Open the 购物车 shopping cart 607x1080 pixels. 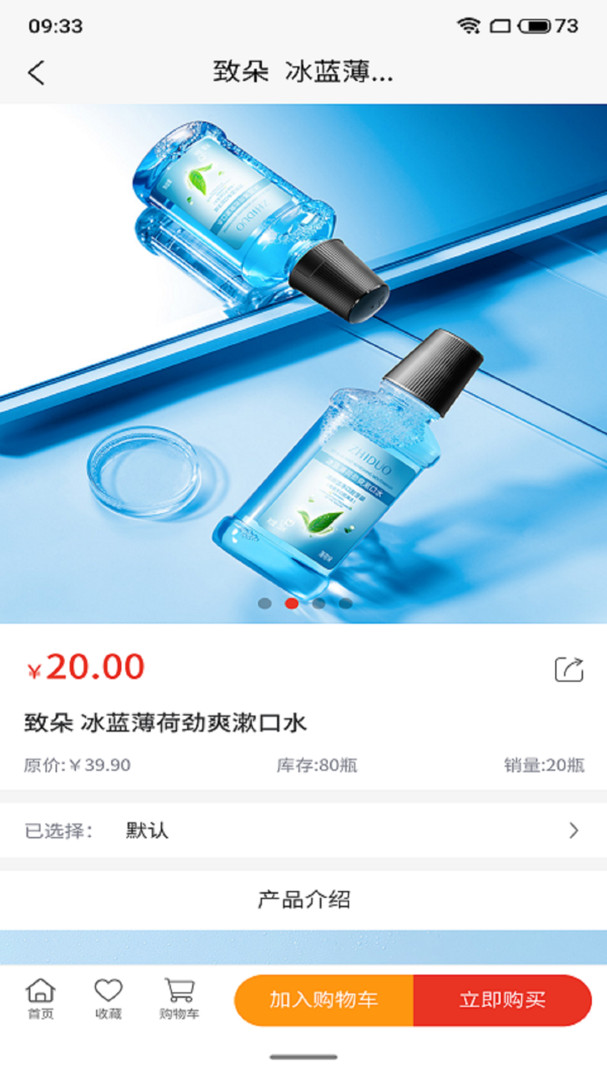pos(179,999)
